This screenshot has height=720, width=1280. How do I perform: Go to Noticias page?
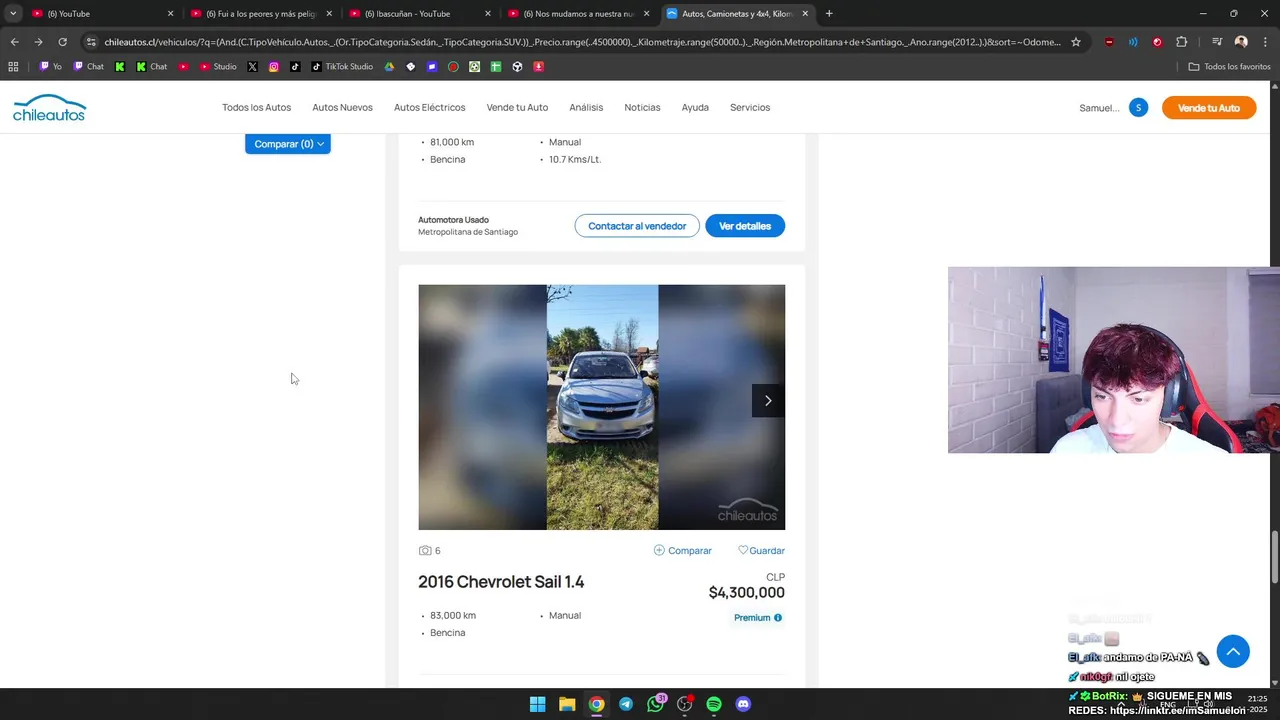click(642, 107)
